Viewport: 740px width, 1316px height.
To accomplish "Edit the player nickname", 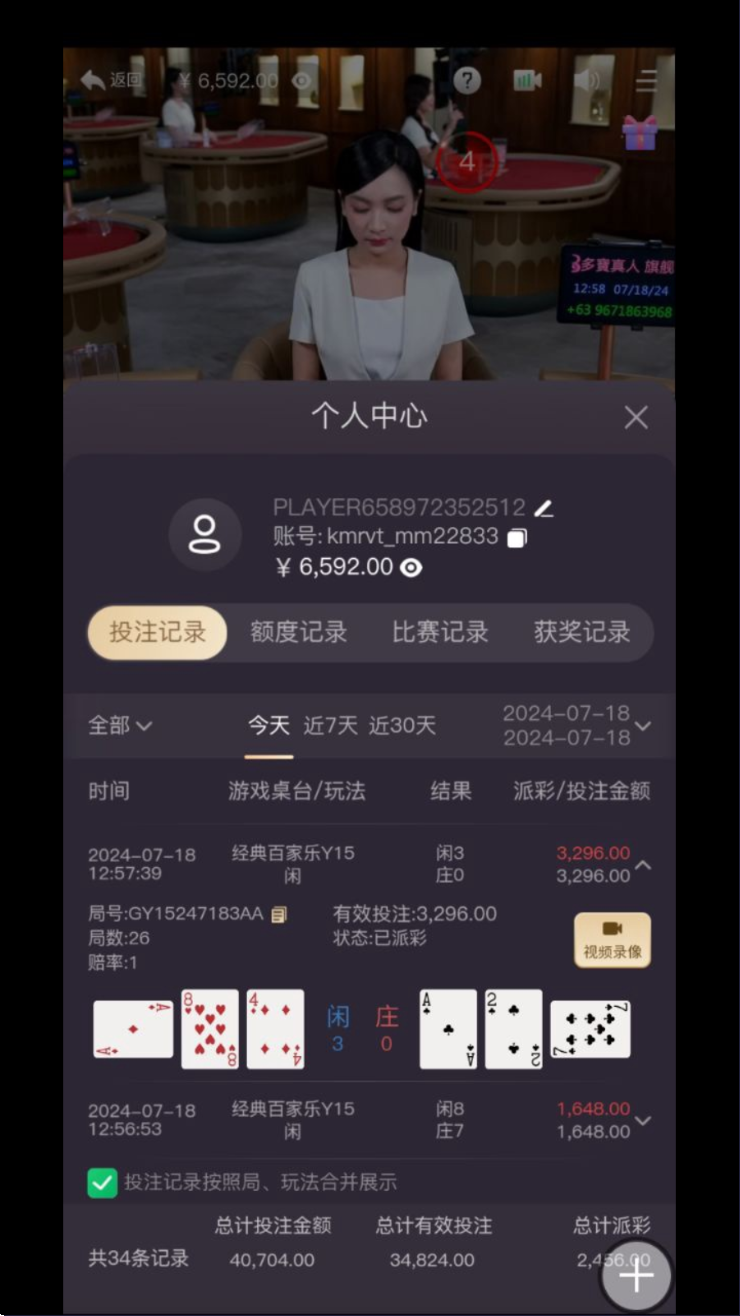I will 543,508.
